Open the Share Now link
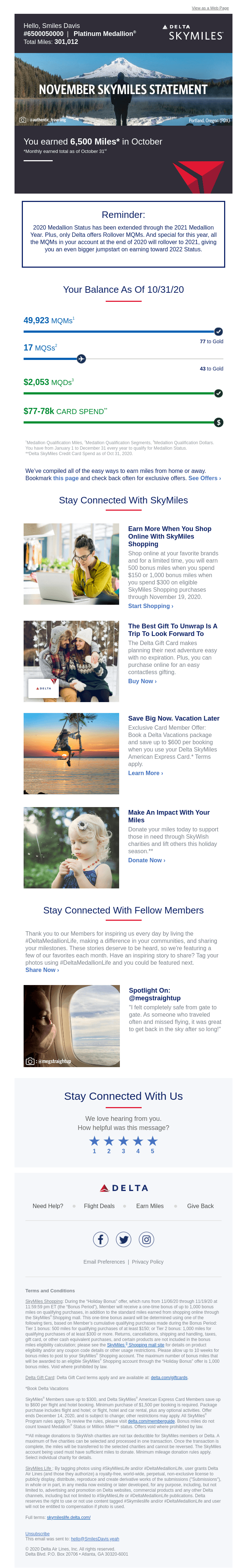This screenshot has height=1568, width=247. pyautogui.click(x=42, y=970)
